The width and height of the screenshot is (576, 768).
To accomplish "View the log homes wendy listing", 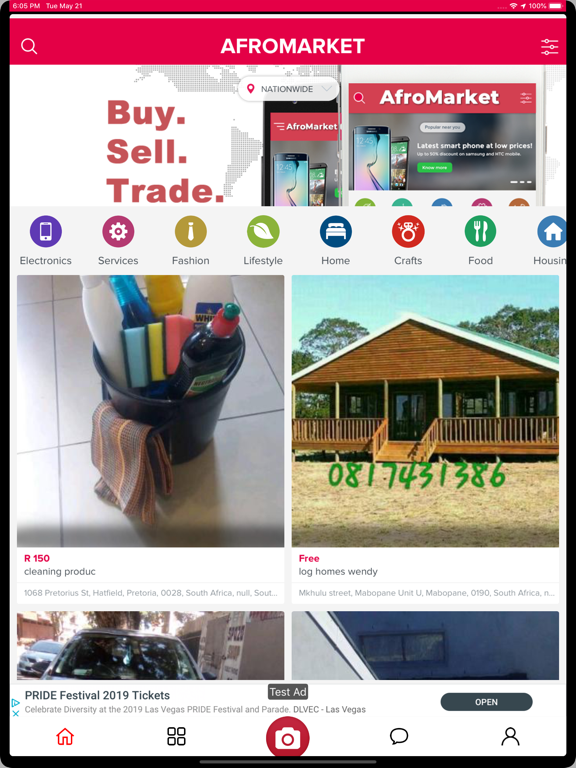I will [425, 439].
